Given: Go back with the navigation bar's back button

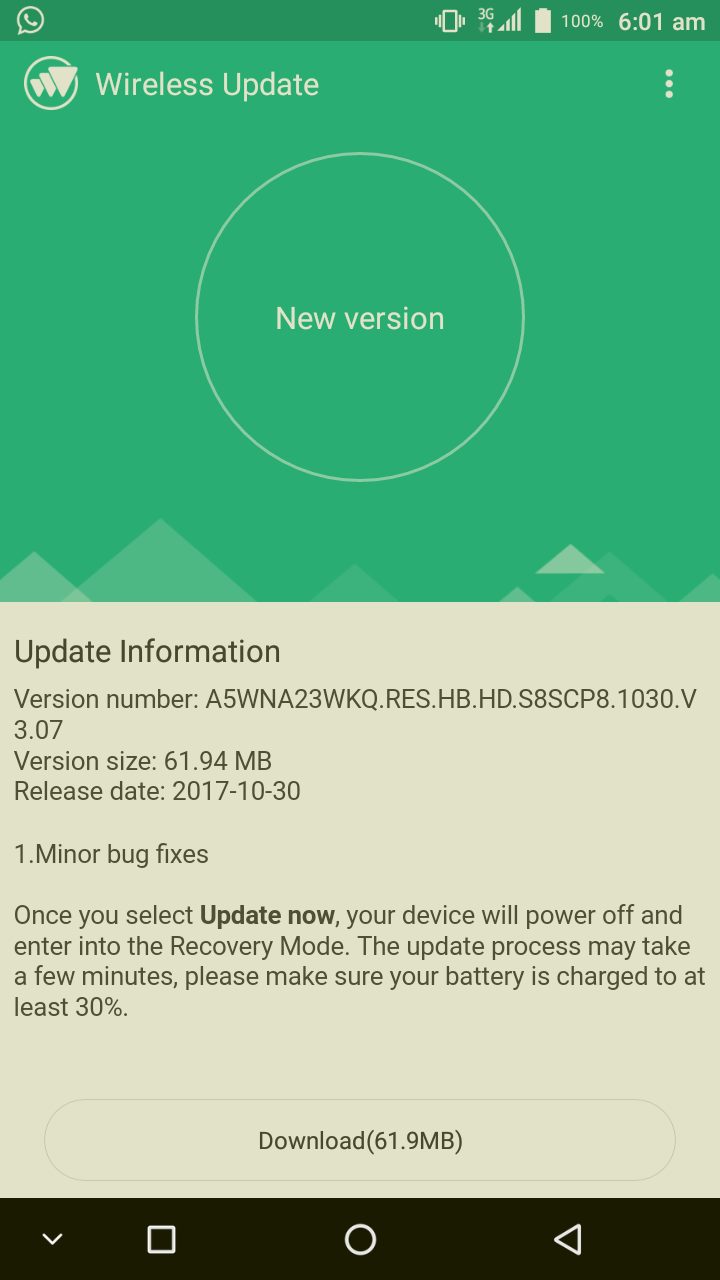Looking at the screenshot, I should (x=567, y=1240).
